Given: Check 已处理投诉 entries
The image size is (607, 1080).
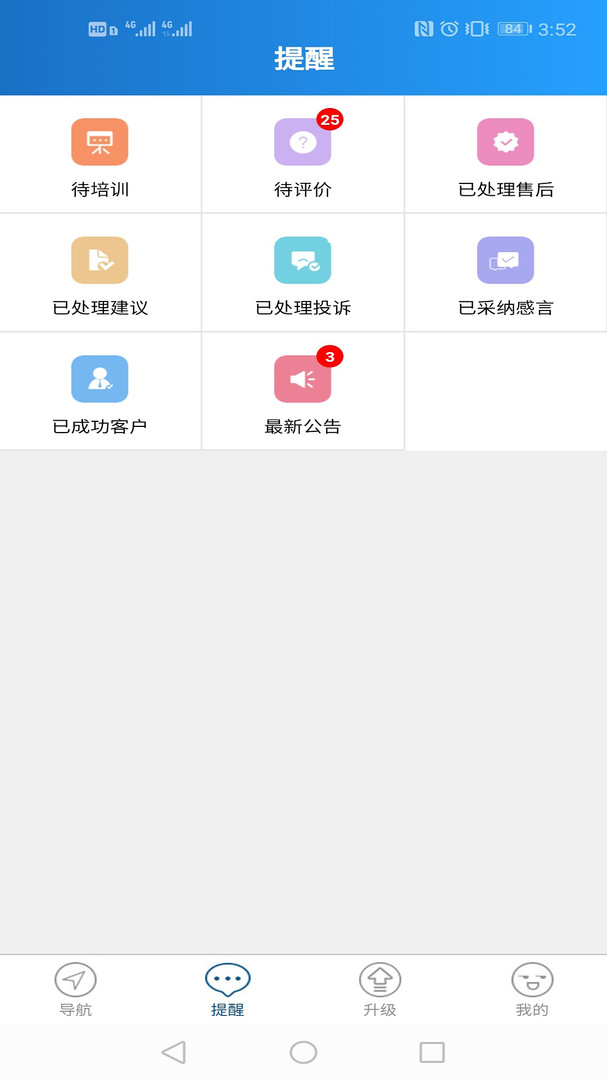Looking at the screenshot, I should (302, 273).
